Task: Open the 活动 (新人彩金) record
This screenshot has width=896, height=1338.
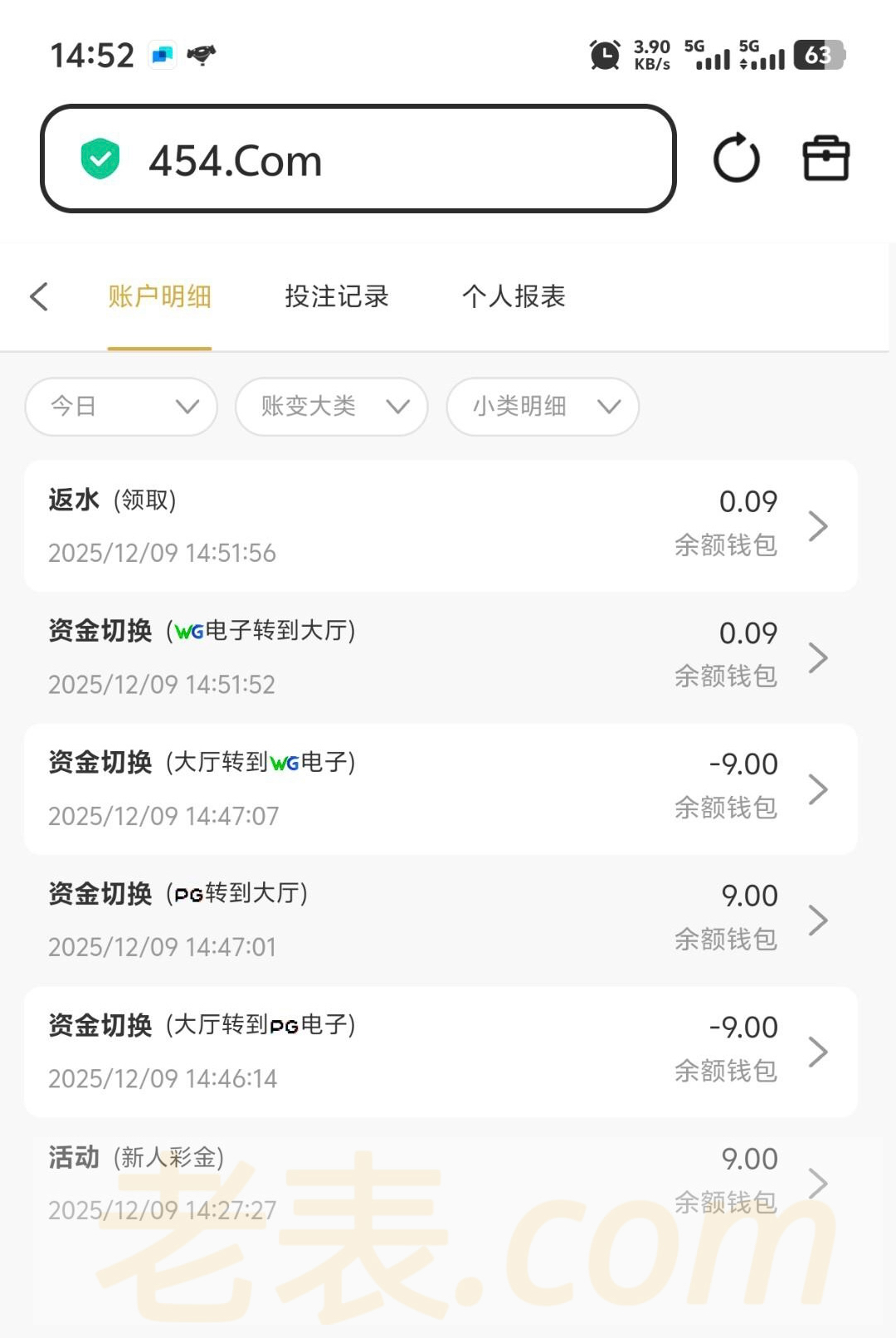Action: click(440, 1183)
